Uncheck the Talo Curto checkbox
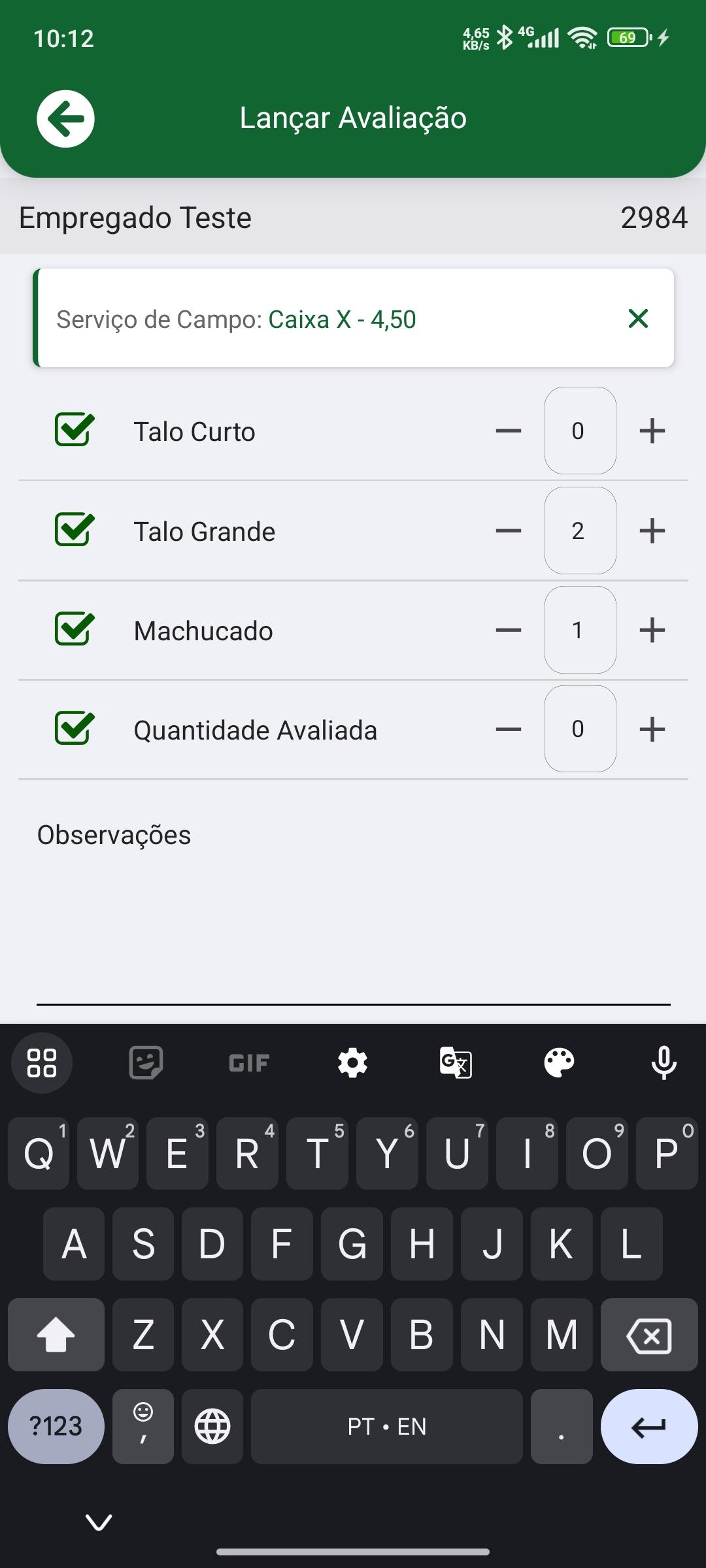The image size is (706, 1568). click(x=75, y=430)
